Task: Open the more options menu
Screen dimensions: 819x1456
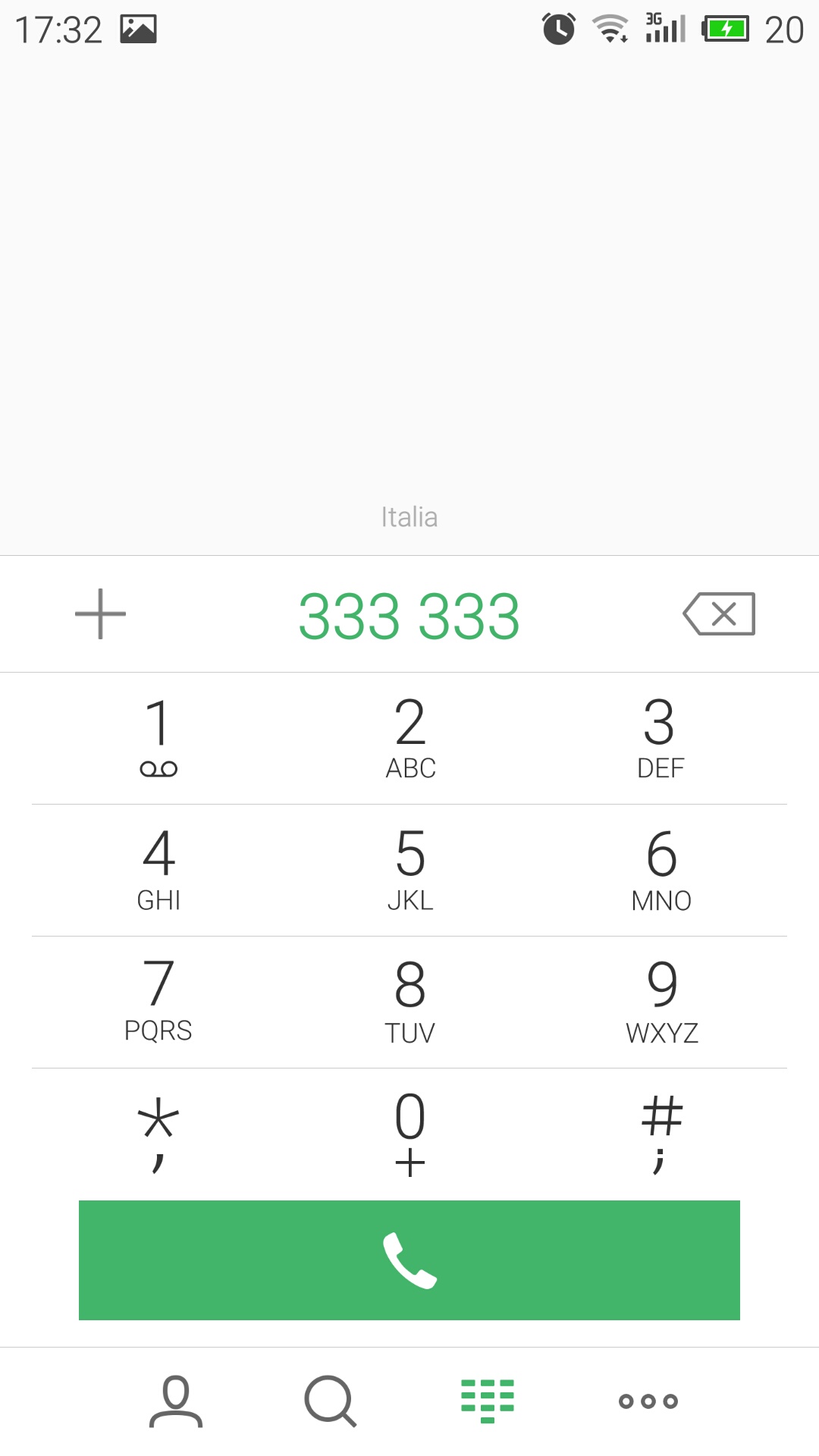Action: point(648,1401)
